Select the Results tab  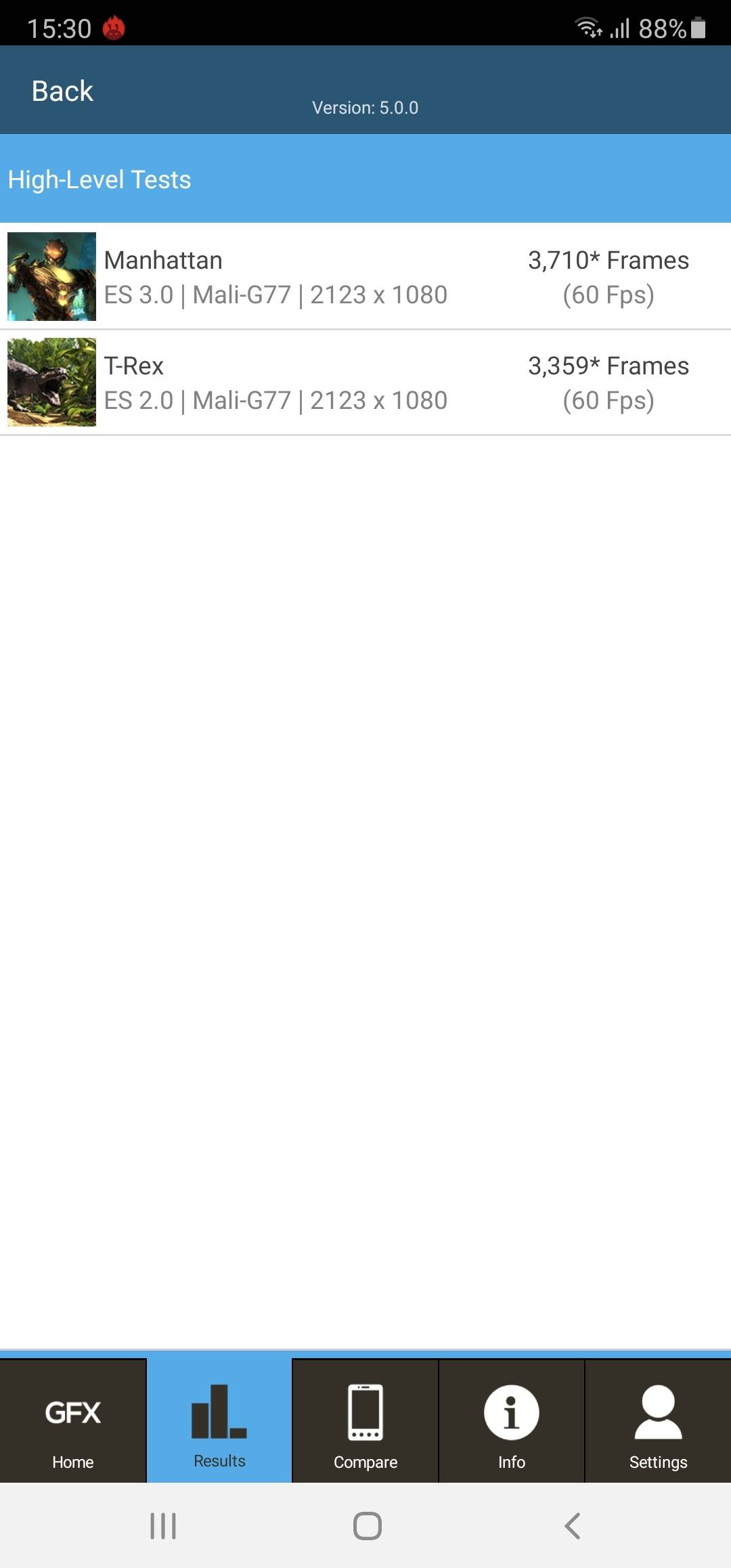click(219, 1422)
